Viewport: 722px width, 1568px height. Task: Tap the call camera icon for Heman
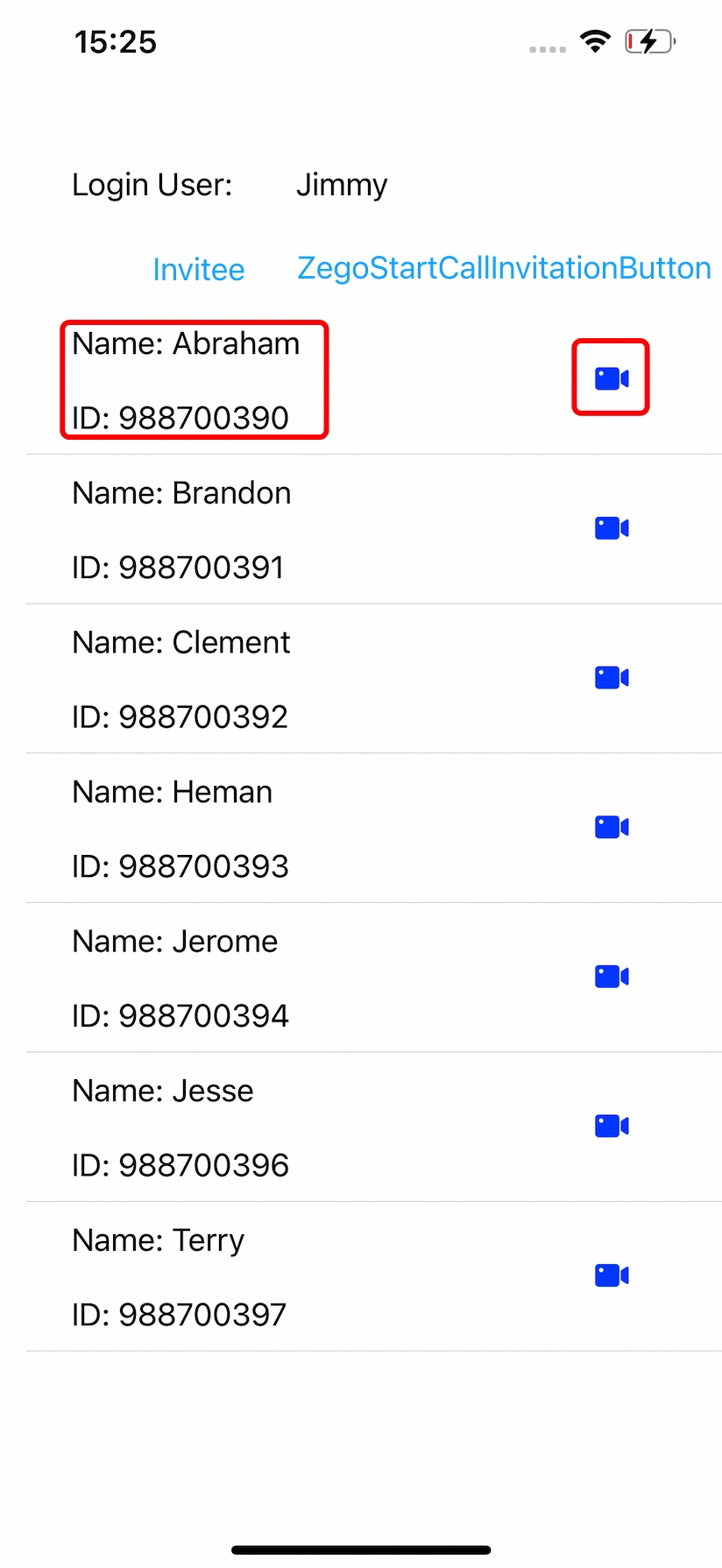point(611,826)
